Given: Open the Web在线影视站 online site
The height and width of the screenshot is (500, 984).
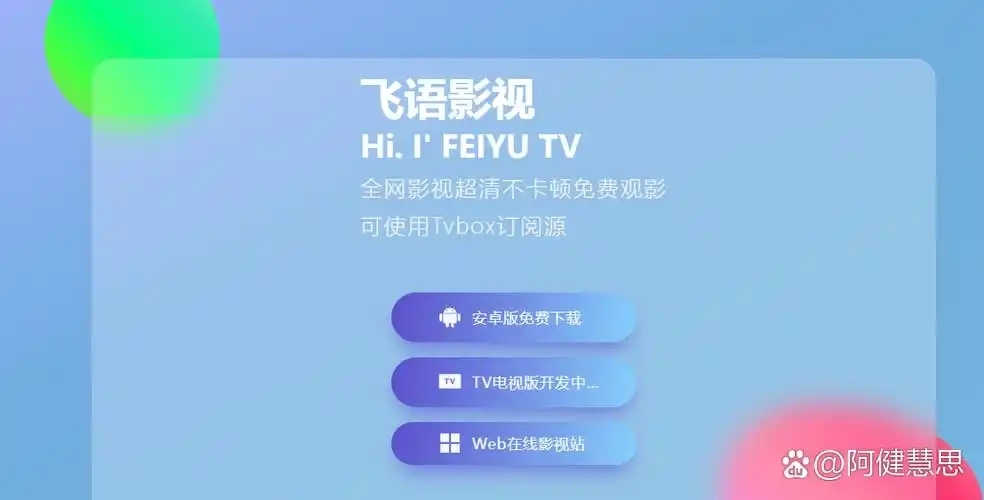Looking at the screenshot, I should coord(513,444).
